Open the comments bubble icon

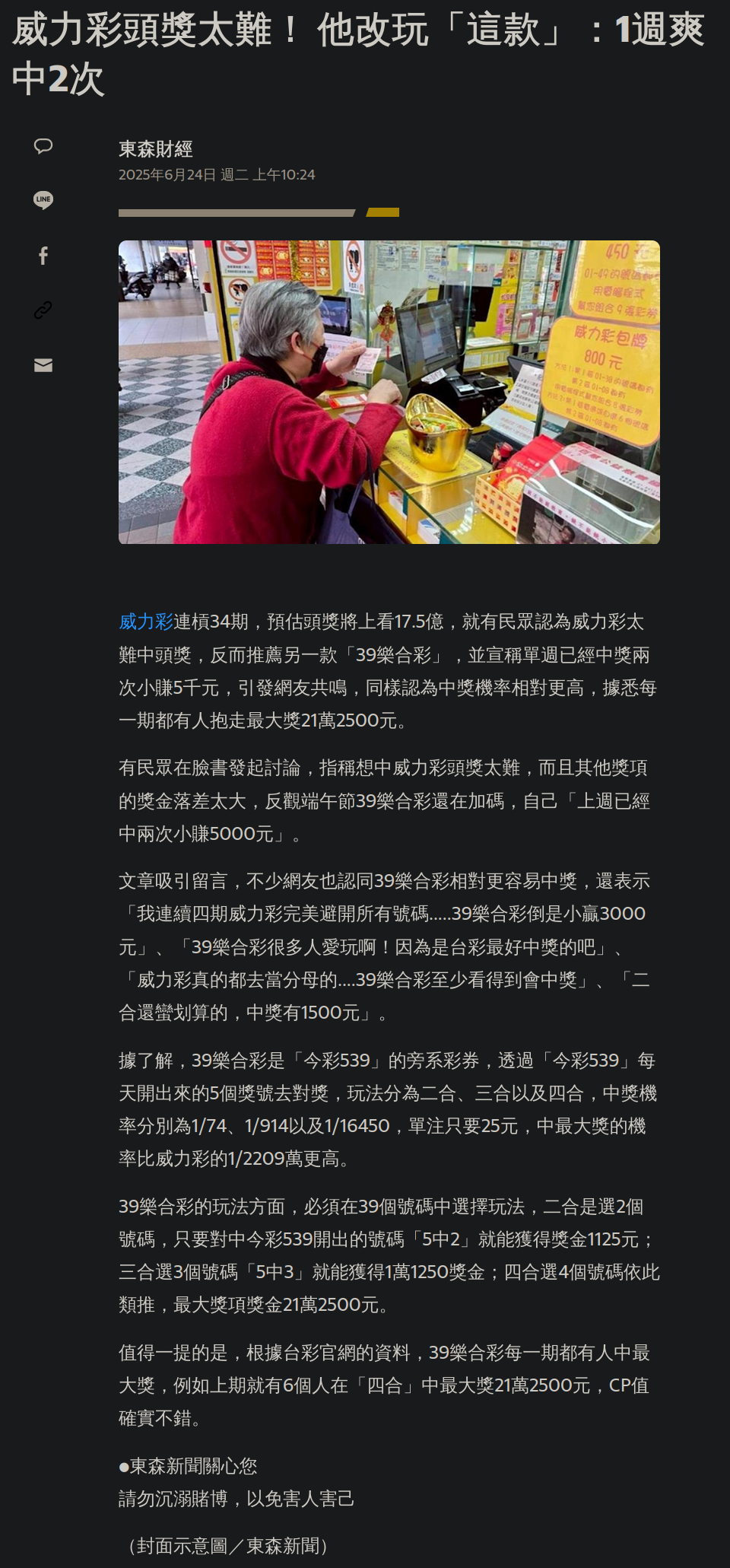click(43, 145)
